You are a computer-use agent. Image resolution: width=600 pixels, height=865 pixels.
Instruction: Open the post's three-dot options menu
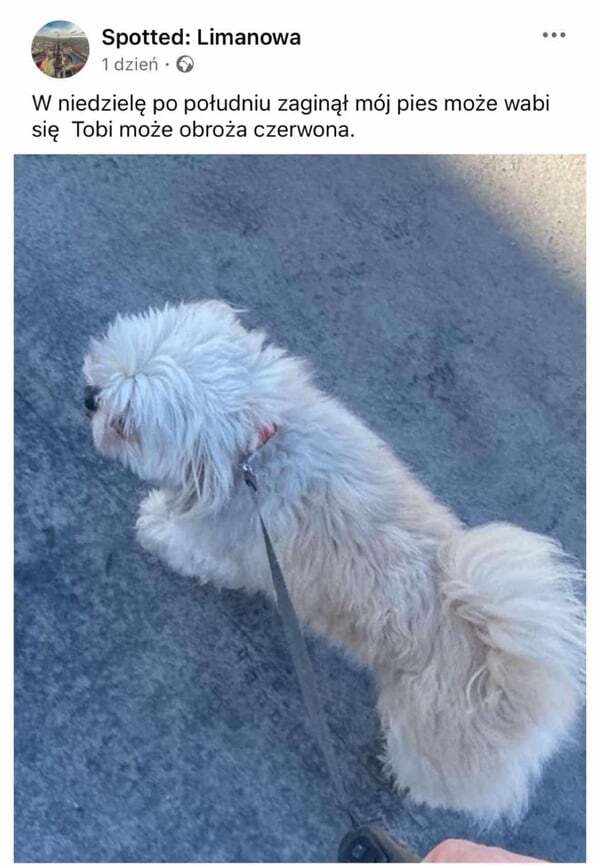(554, 35)
